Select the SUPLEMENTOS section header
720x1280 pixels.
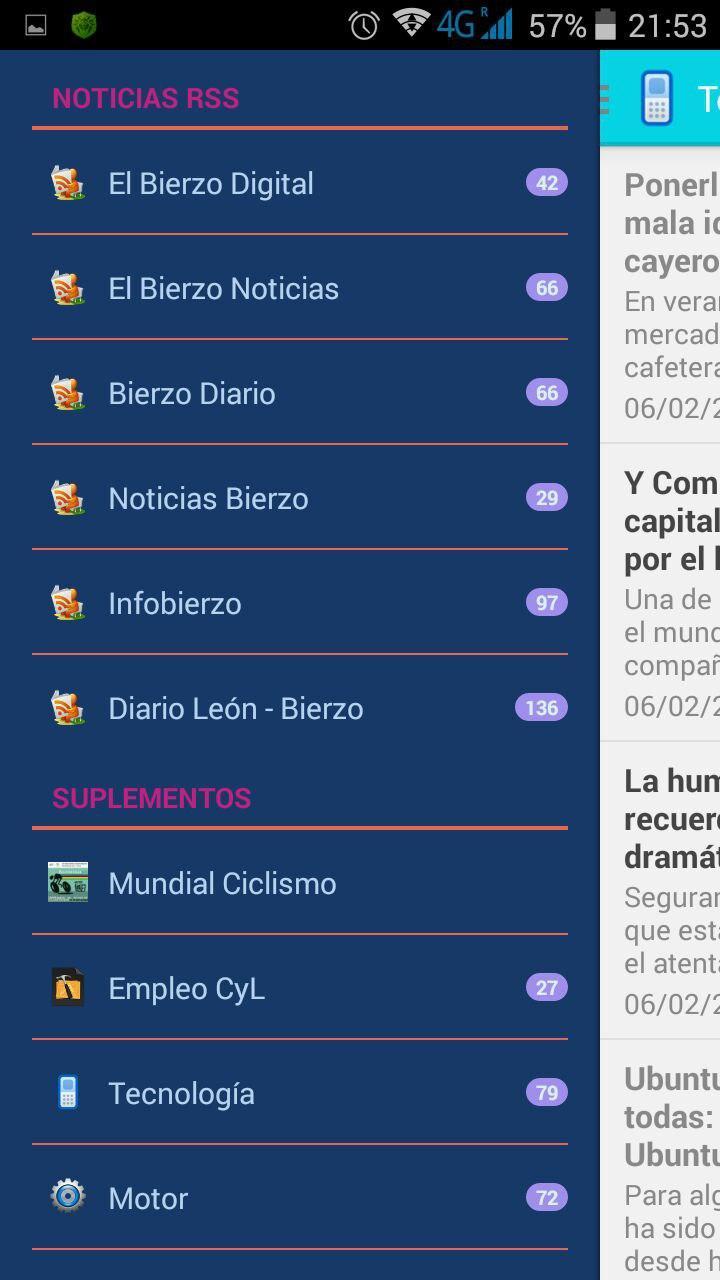pyautogui.click(x=150, y=798)
